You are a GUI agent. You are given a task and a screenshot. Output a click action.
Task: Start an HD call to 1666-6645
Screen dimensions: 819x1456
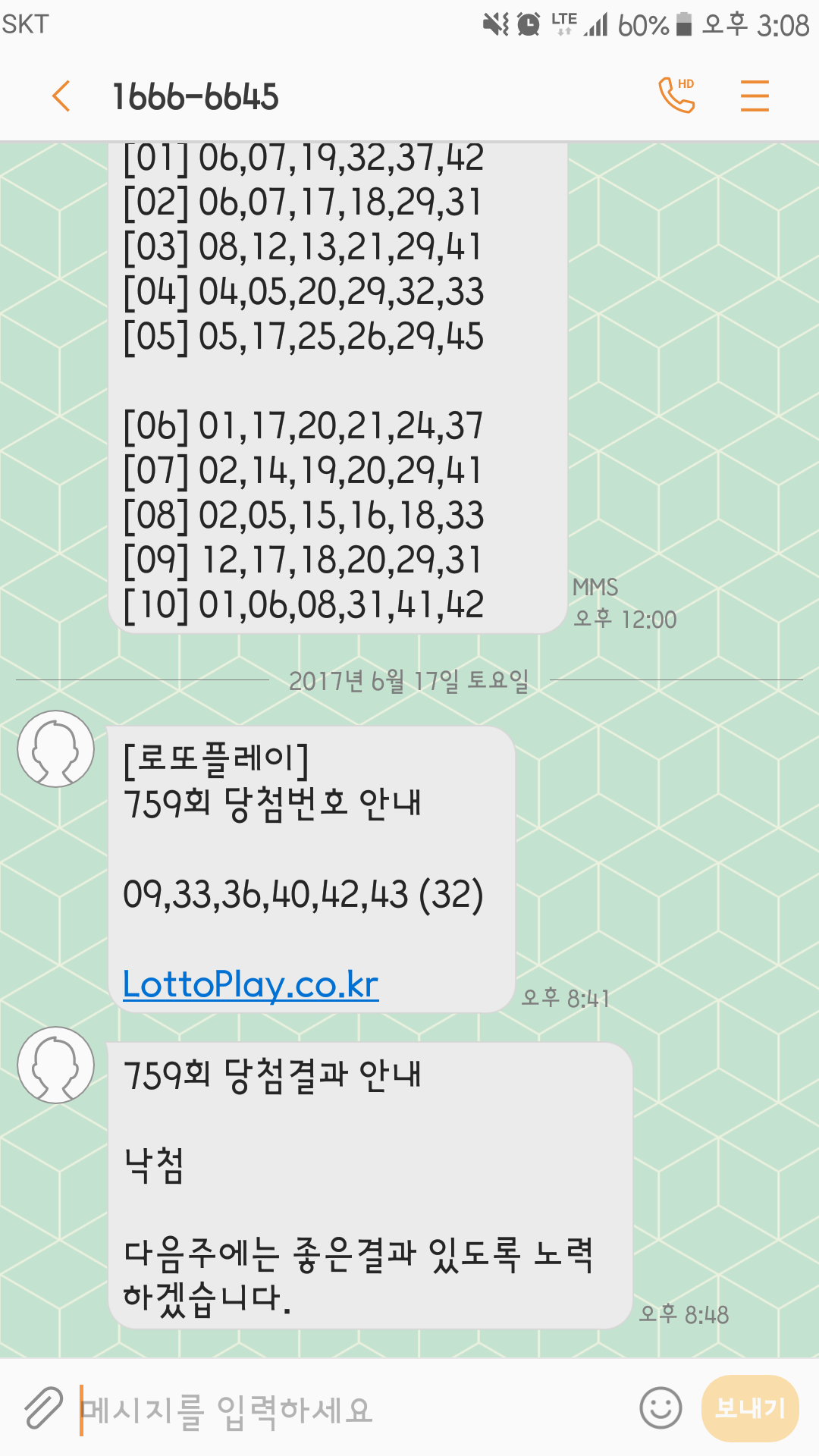point(676,96)
